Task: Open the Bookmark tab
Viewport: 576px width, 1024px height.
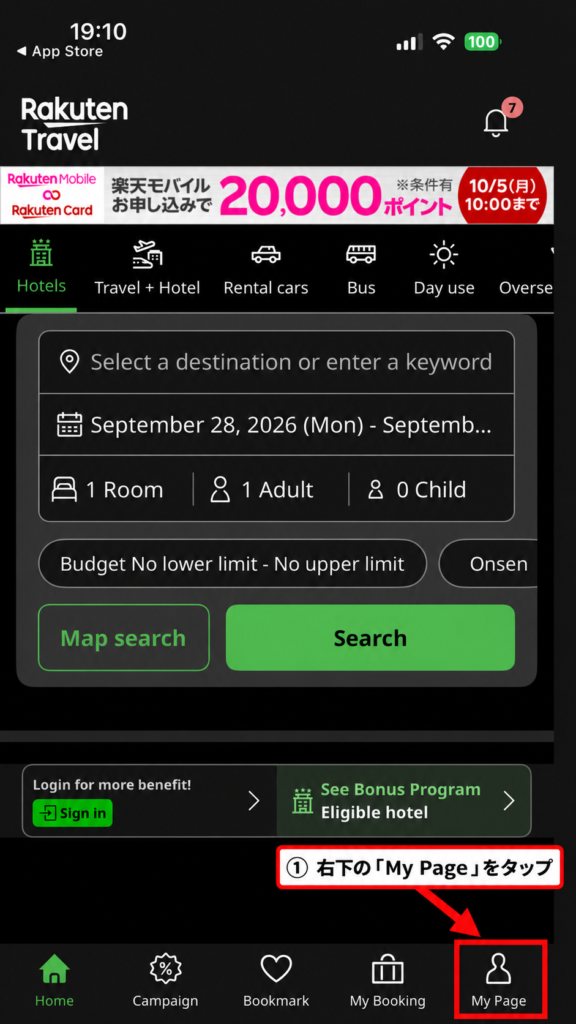Action: coord(276,980)
